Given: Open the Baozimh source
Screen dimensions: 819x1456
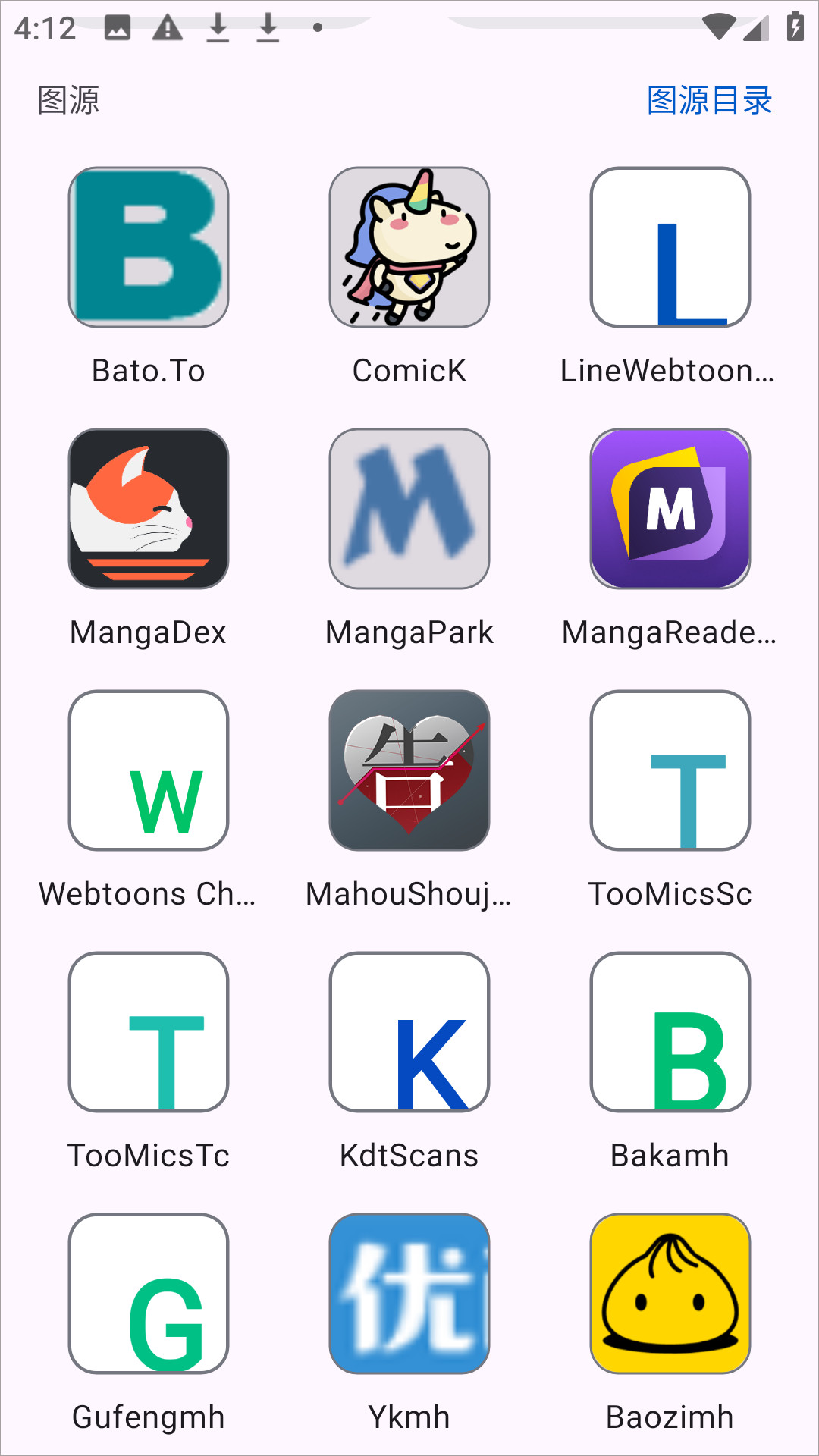Looking at the screenshot, I should click(x=670, y=1294).
